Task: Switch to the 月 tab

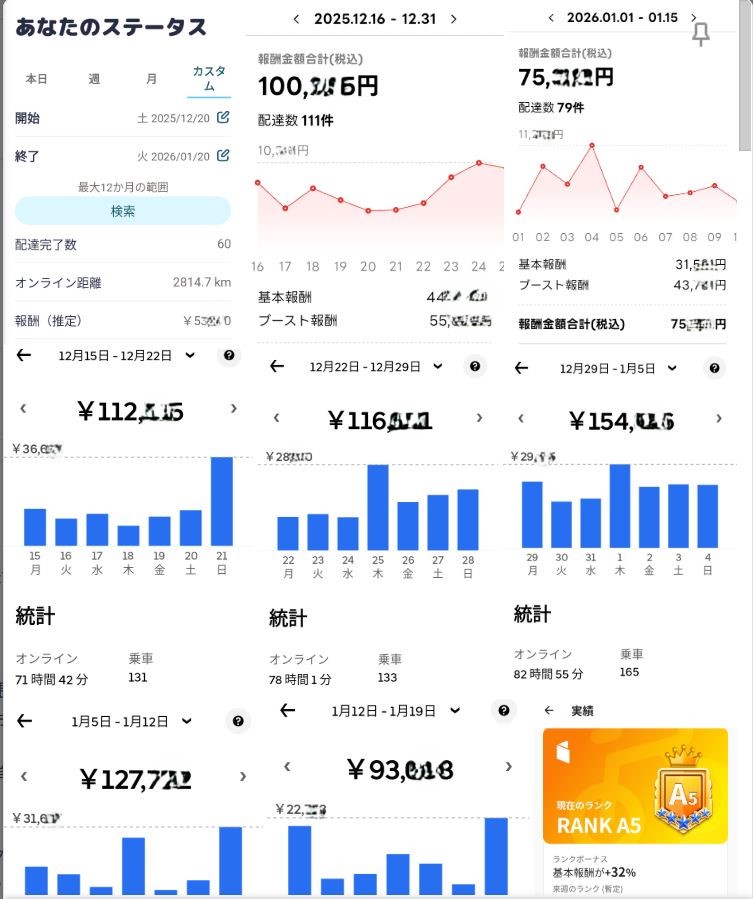Action: point(152,78)
